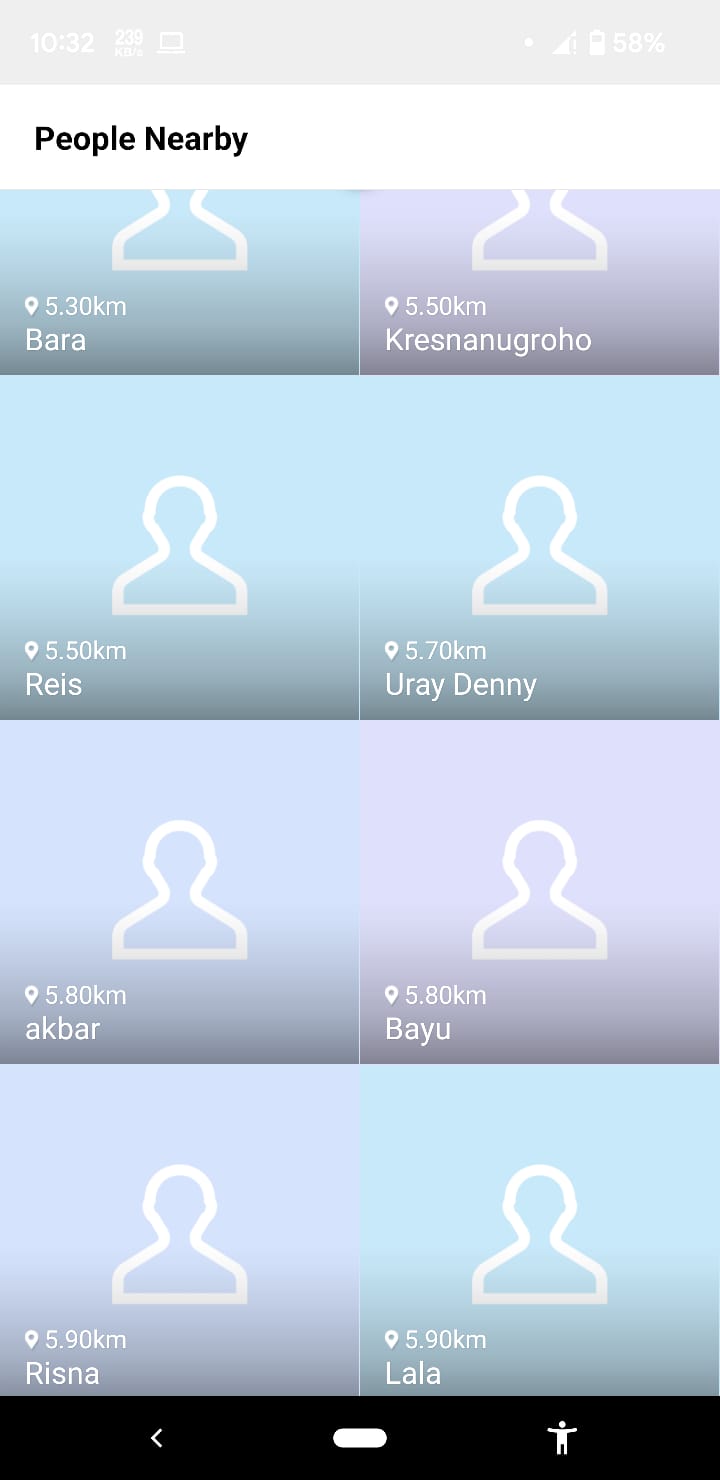This screenshot has width=720, height=1480.
Task: Tap the location pin beside Uray Denny's distance
Action: [x=390, y=650]
